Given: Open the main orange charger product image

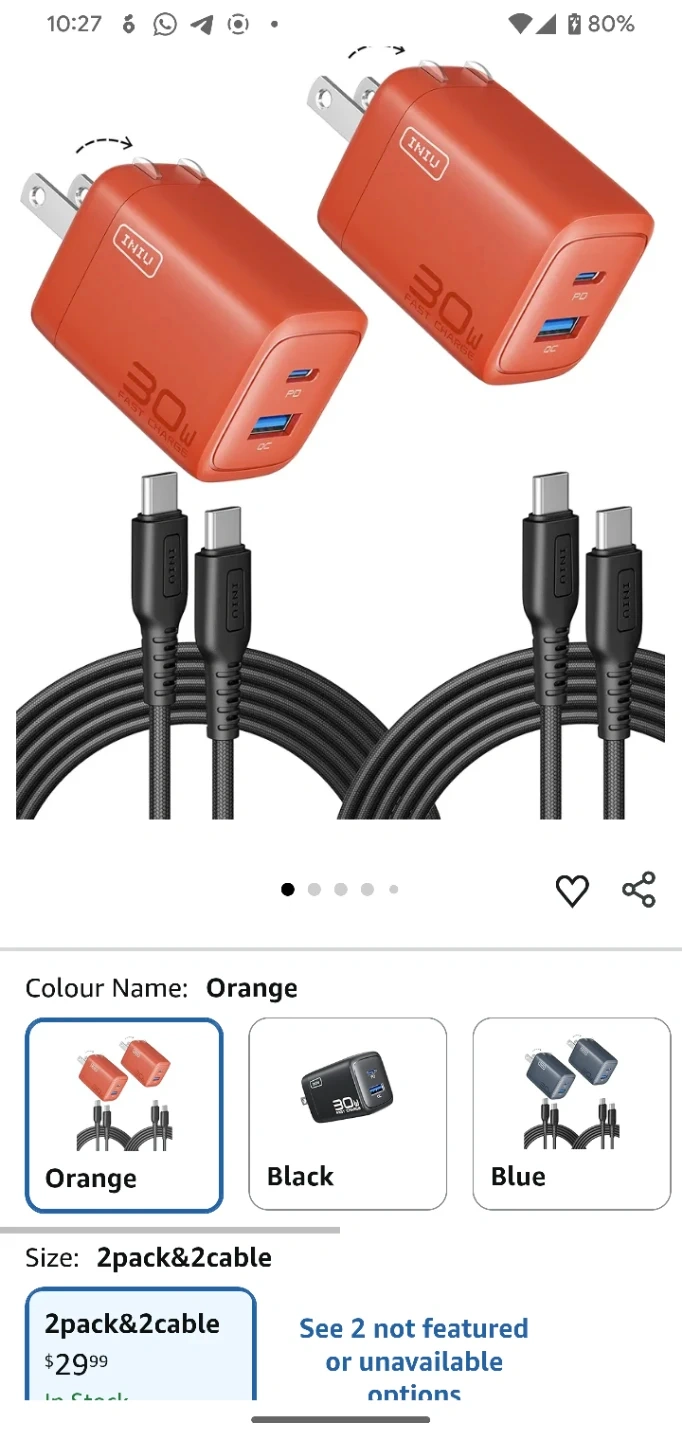Looking at the screenshot, I should click(x=340, y=430).
